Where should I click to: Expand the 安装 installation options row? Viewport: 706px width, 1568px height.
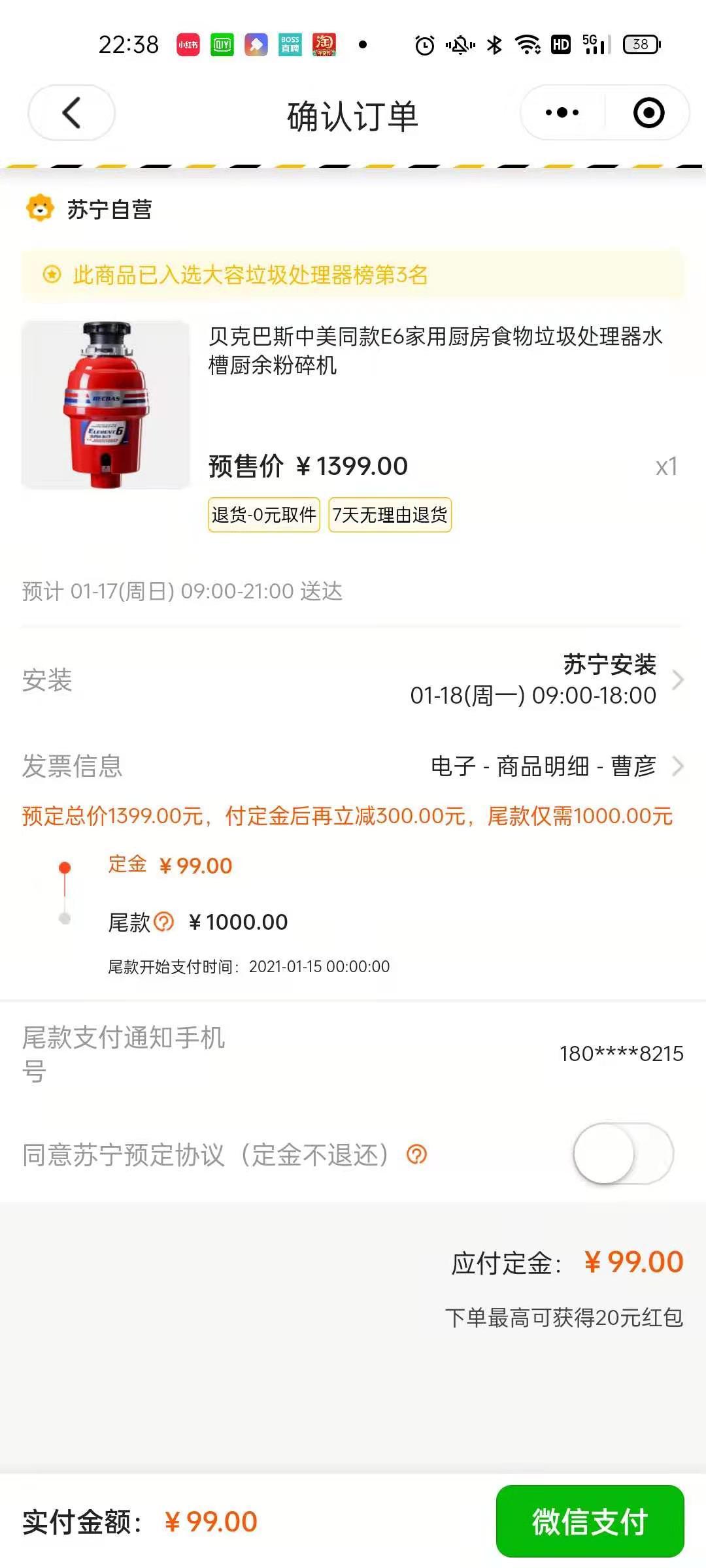(353, 681)
